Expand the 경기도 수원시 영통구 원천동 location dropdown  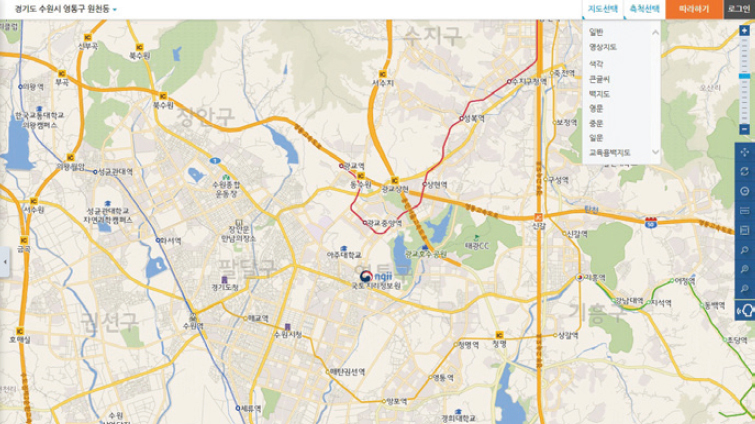115,9
